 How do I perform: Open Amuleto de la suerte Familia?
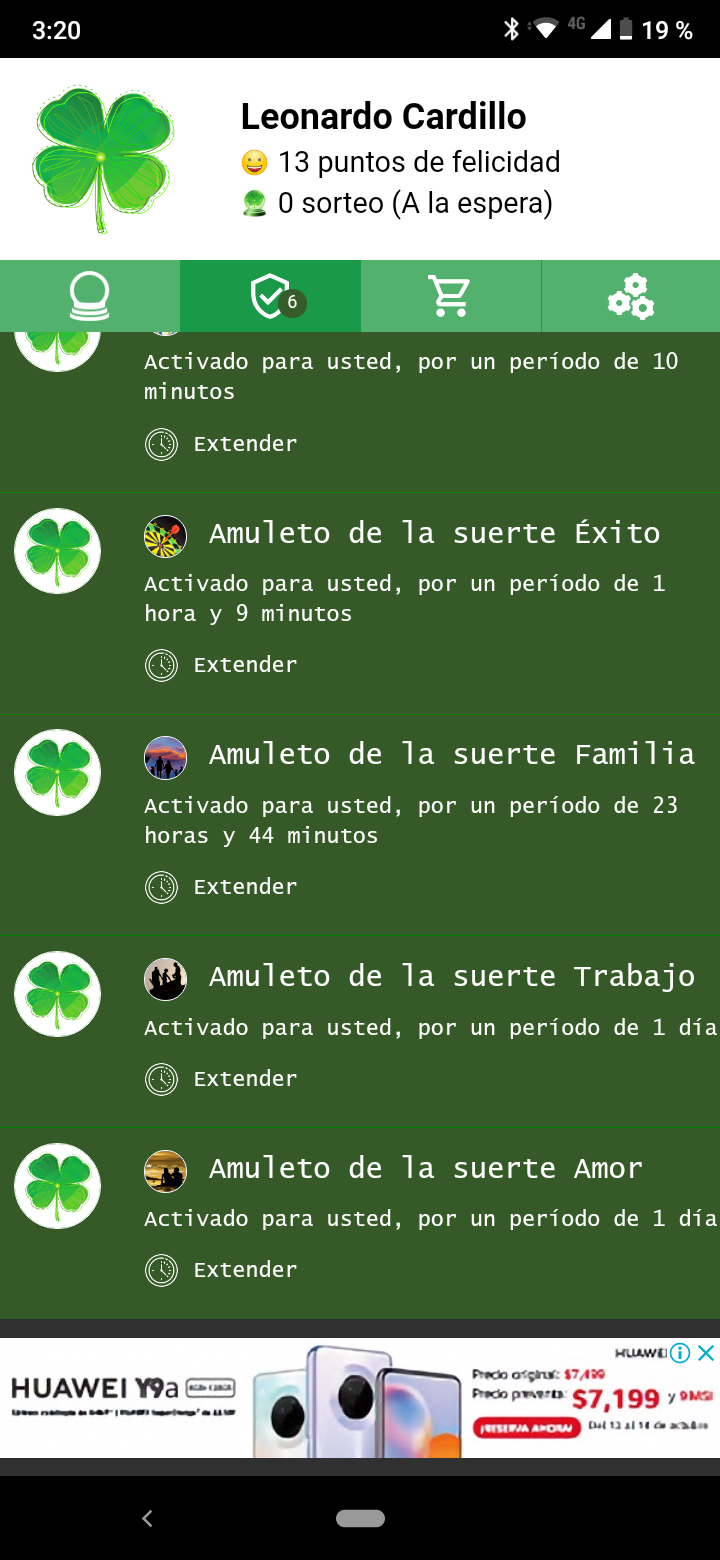[451, 755]
